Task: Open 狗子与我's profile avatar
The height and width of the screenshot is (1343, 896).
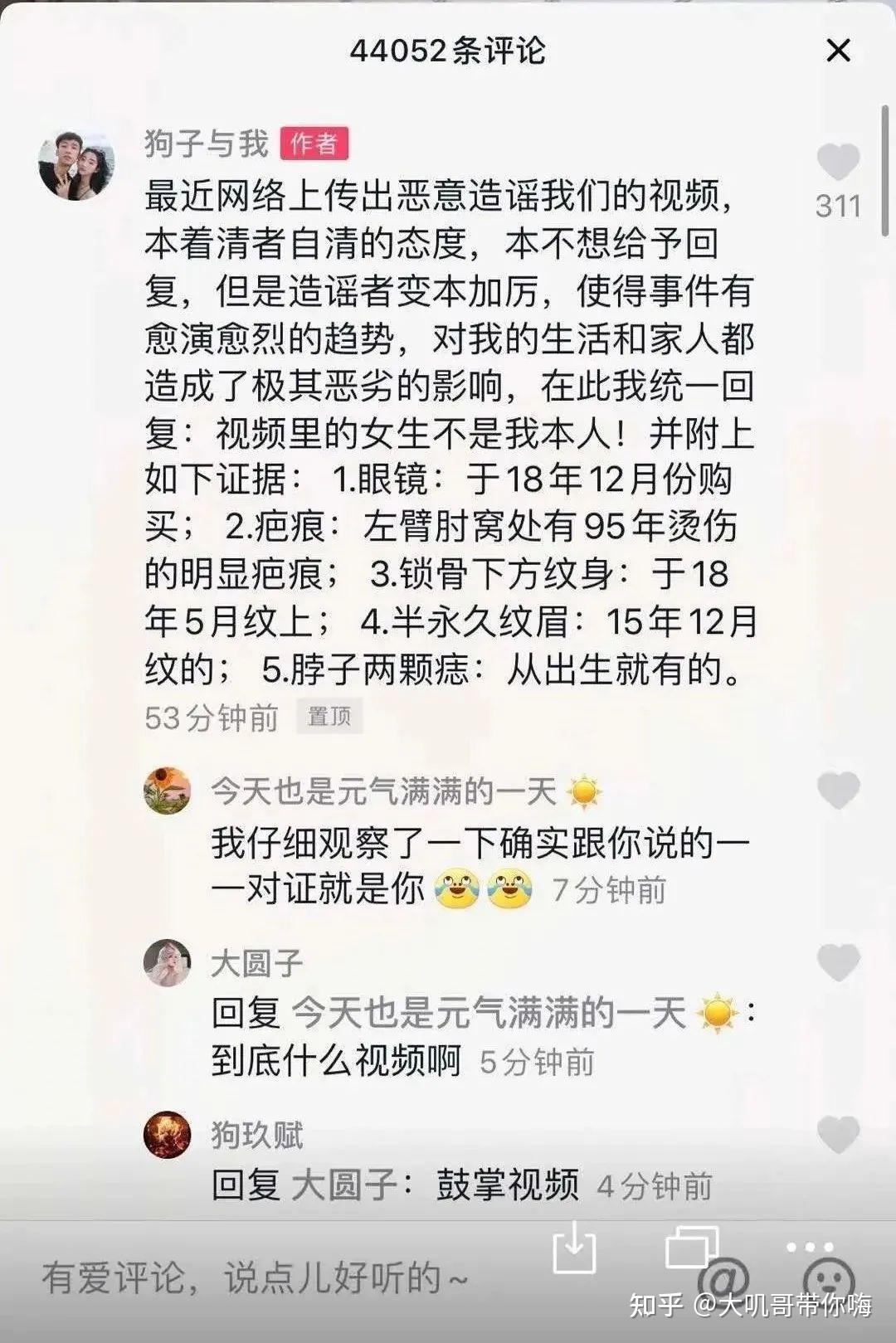Action: pos(76,164)
